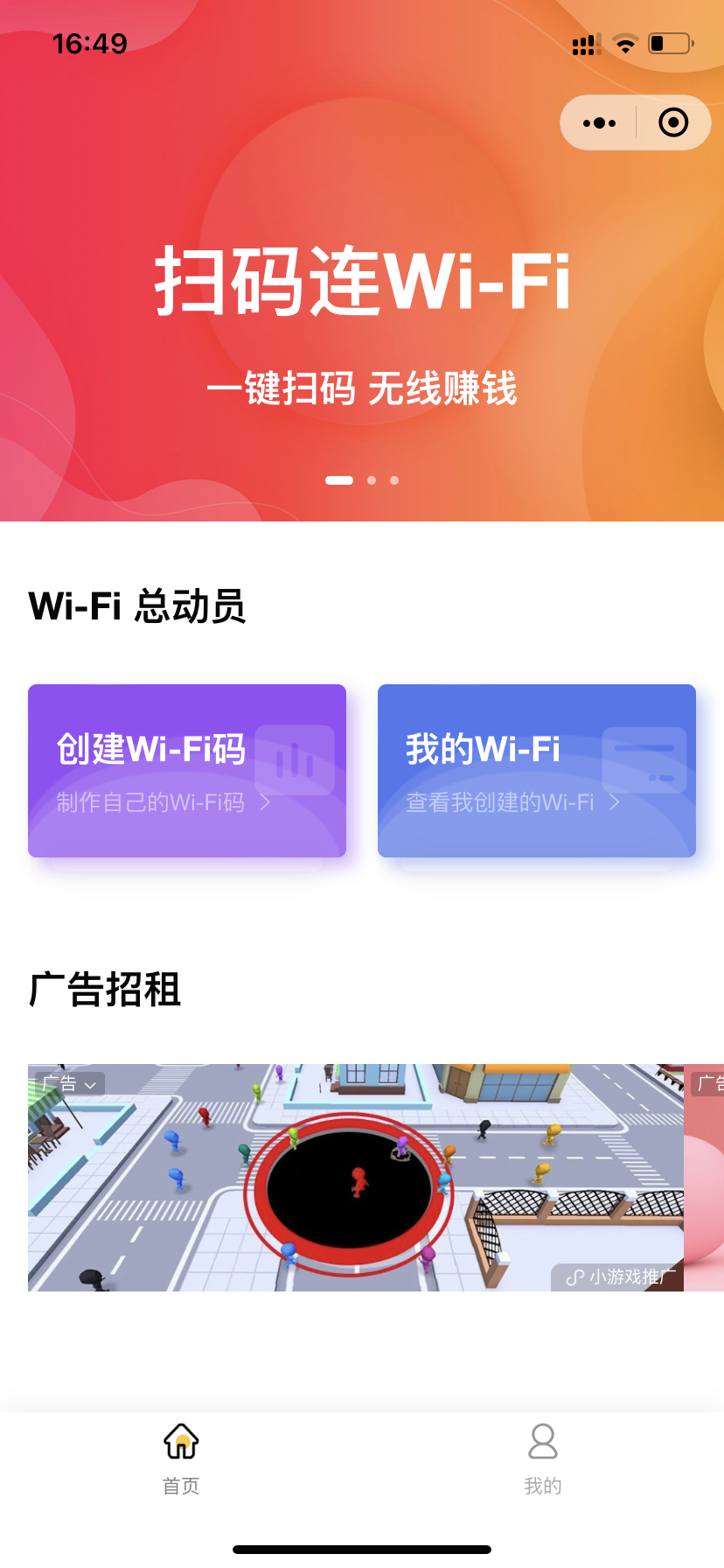Close the mini program via circle icon
Viewport: 724px width, 1568px height.
tap(672, 122)
